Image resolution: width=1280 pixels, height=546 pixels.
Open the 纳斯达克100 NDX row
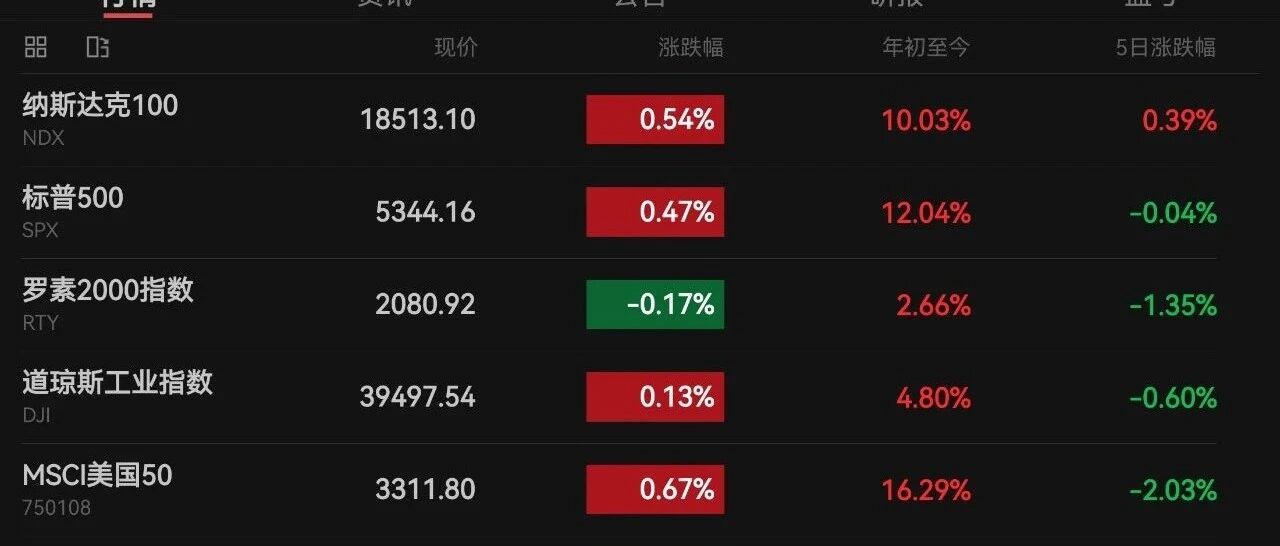coord(620,120)
